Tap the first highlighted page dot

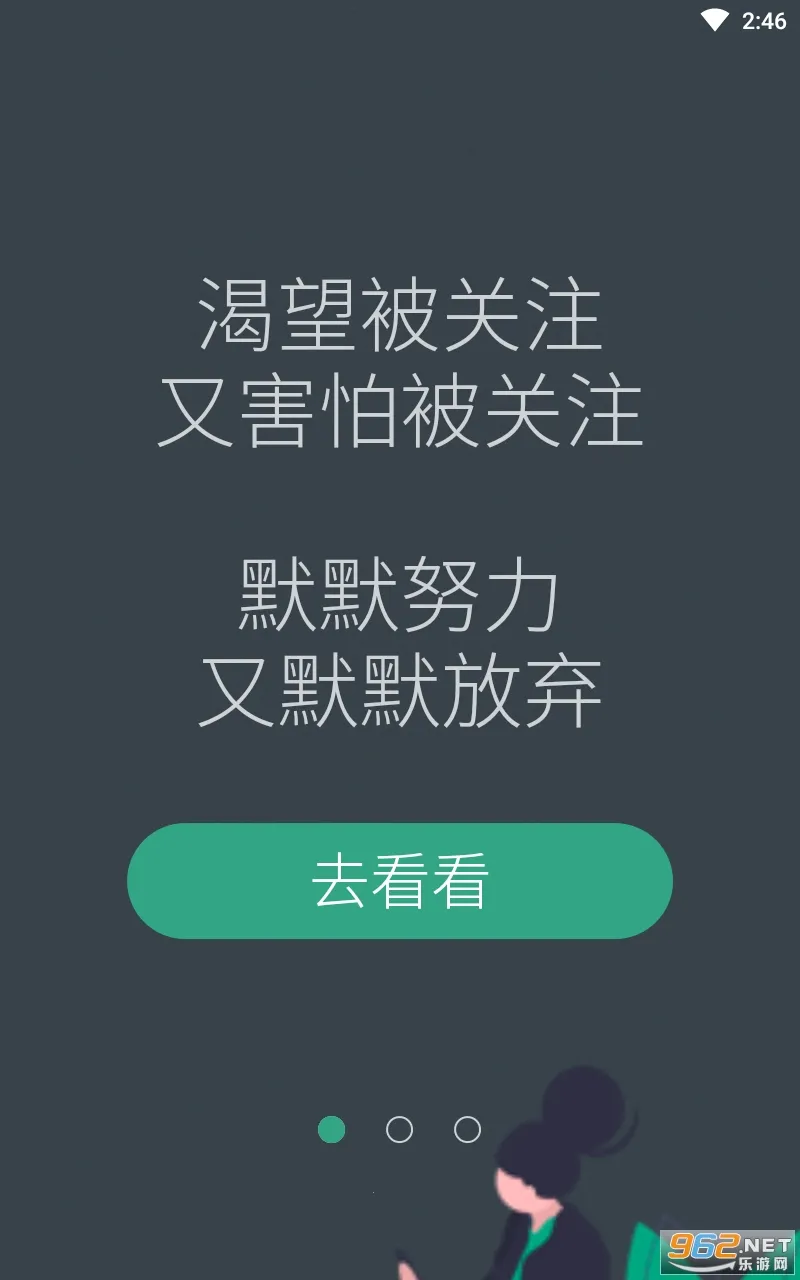331,1130
